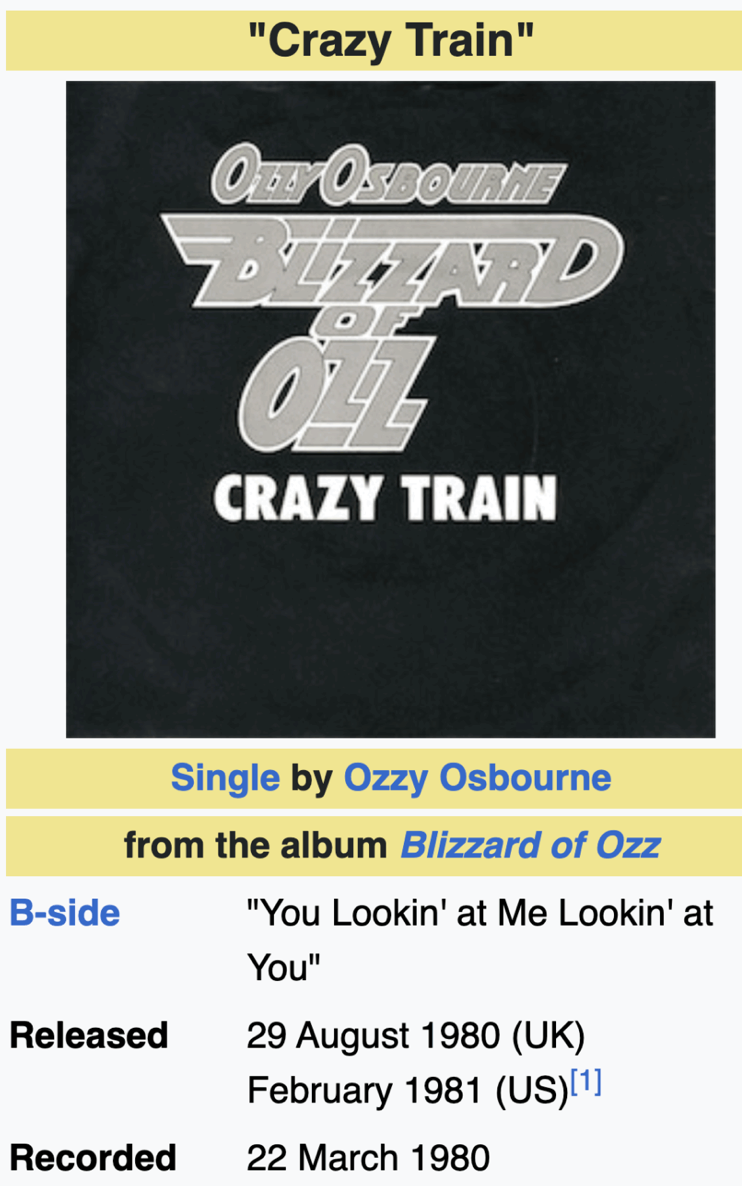Image resolution: width=742 pixels, height=1186 pixels.
Task: Open the Blizzard of Ozz album link
Action: pyautogui.click(x=529, y=845)
